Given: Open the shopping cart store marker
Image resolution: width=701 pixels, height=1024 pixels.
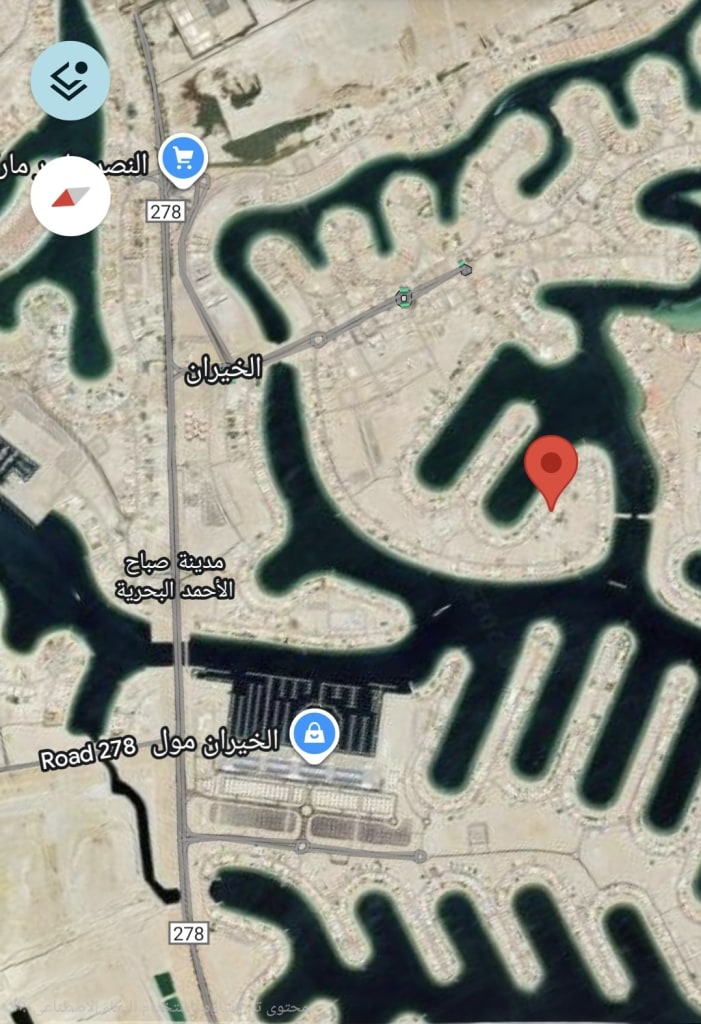Looking at the screenshot, I should point(183,159).
